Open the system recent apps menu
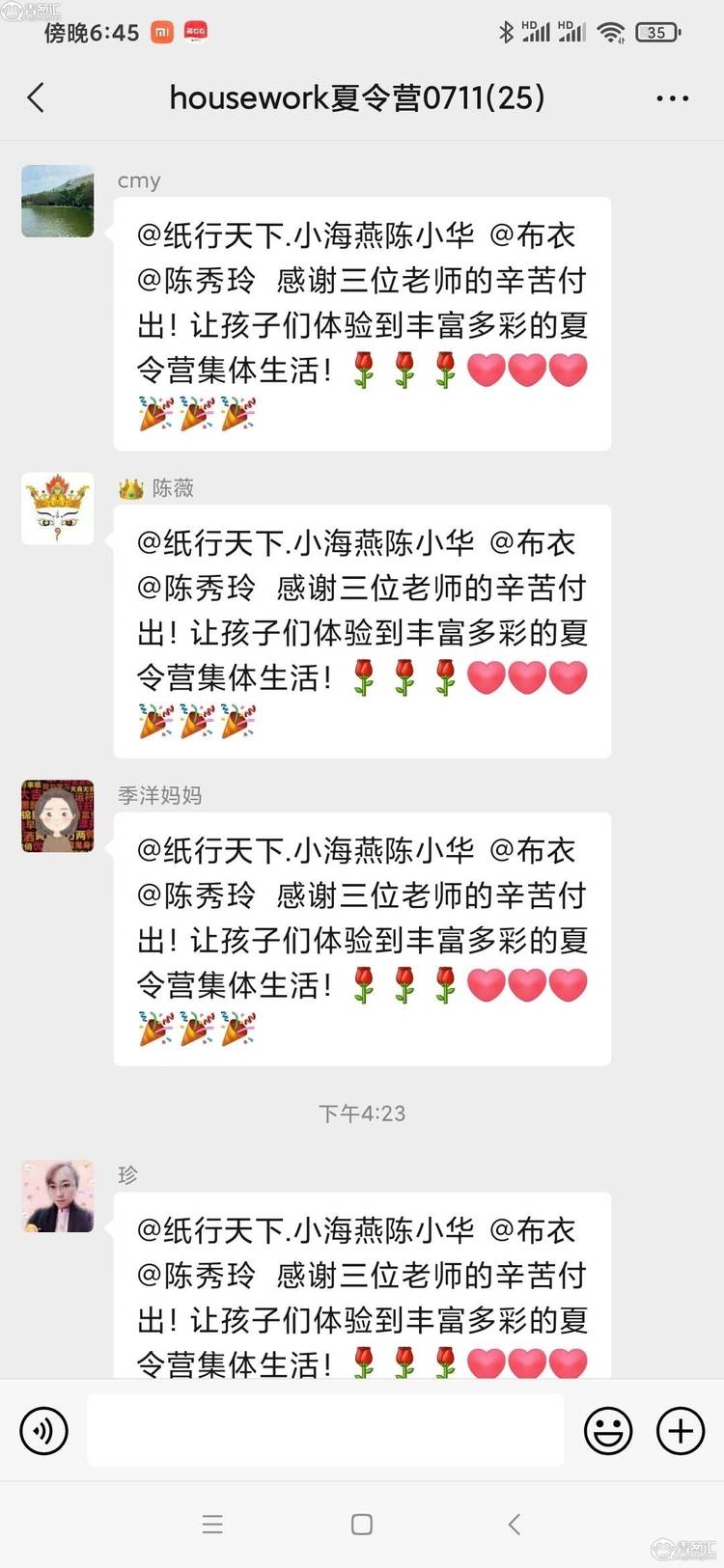Image resolution: width=724 pixels, height=1568 pixels. click(x=212, y=1525)
